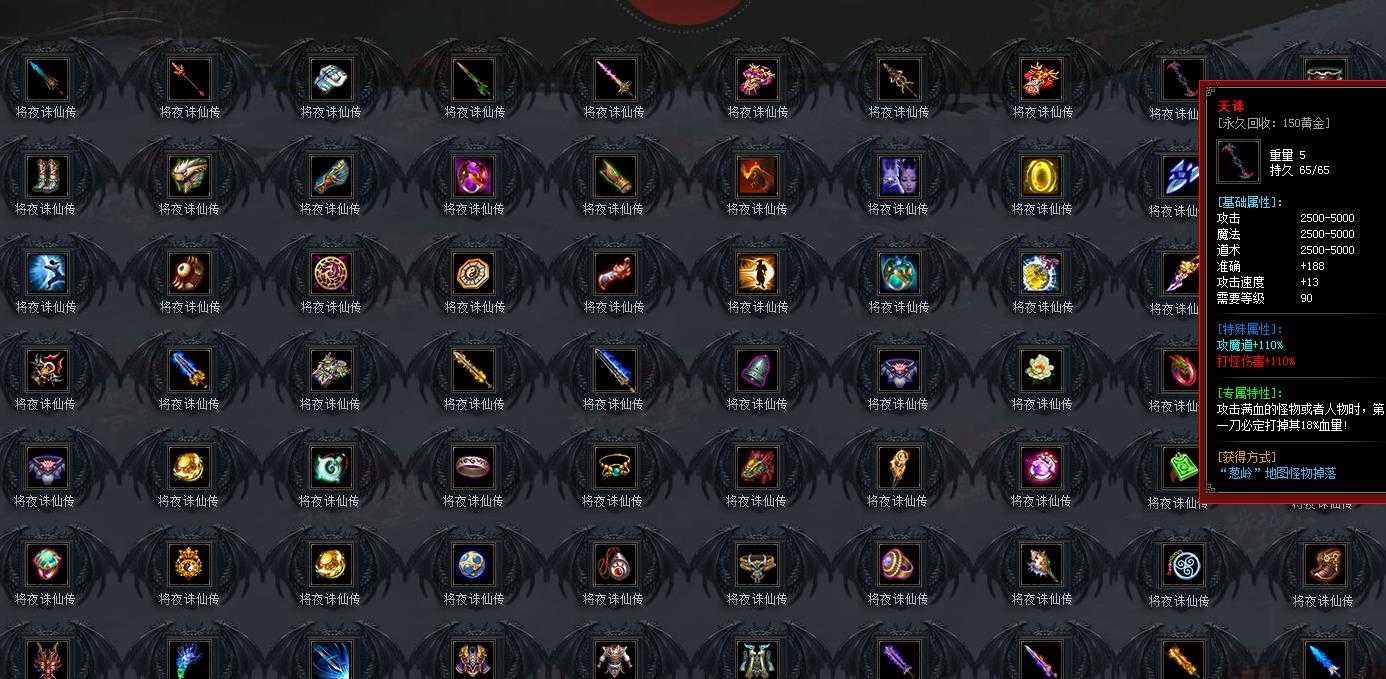Tap the brown boots item tile
Image resolution: width=1386 pixels, height=679 pixels.
tap(1325, 565)
